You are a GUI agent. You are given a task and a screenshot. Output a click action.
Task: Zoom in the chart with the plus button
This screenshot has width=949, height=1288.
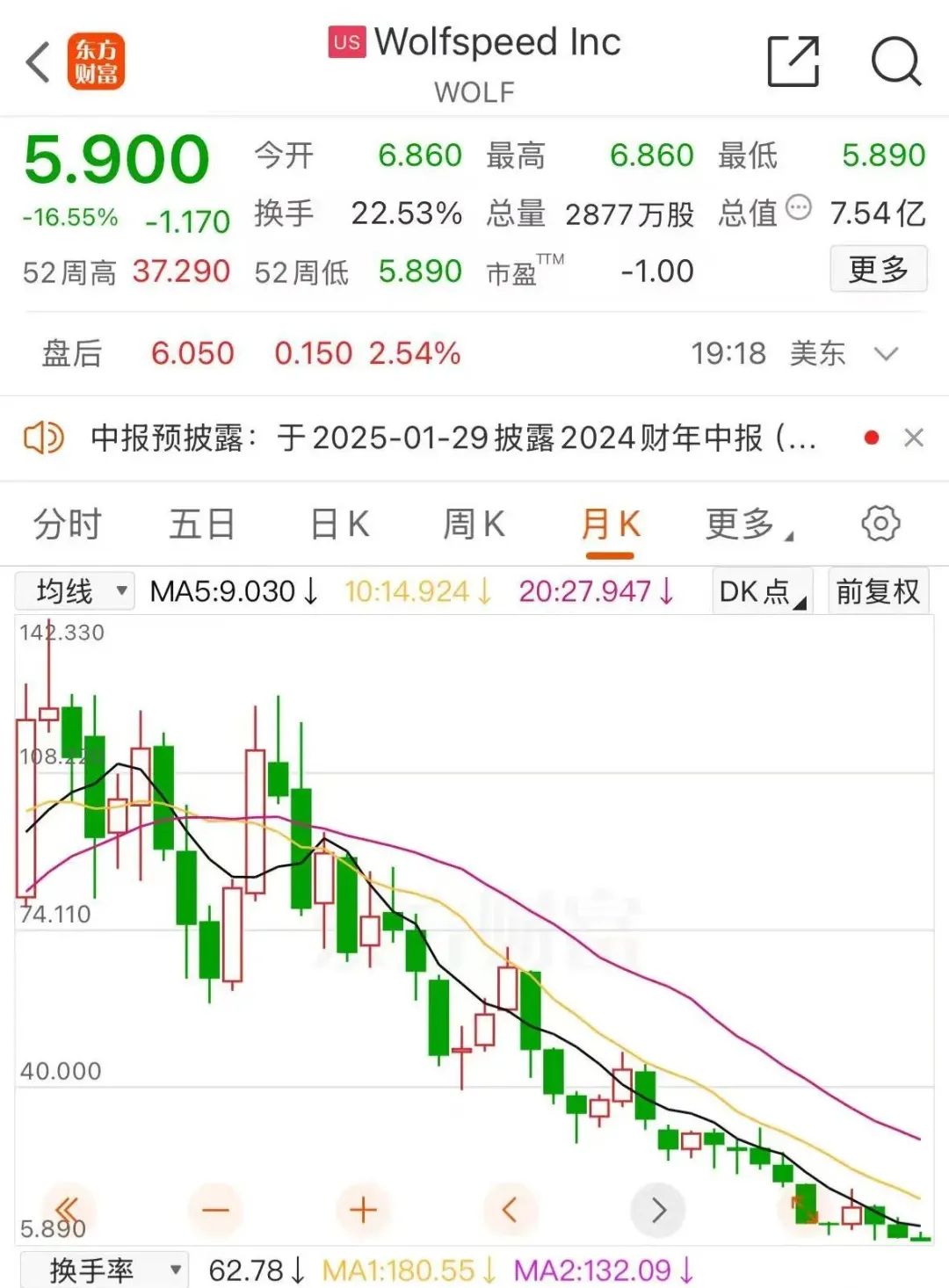point(363,1210)
